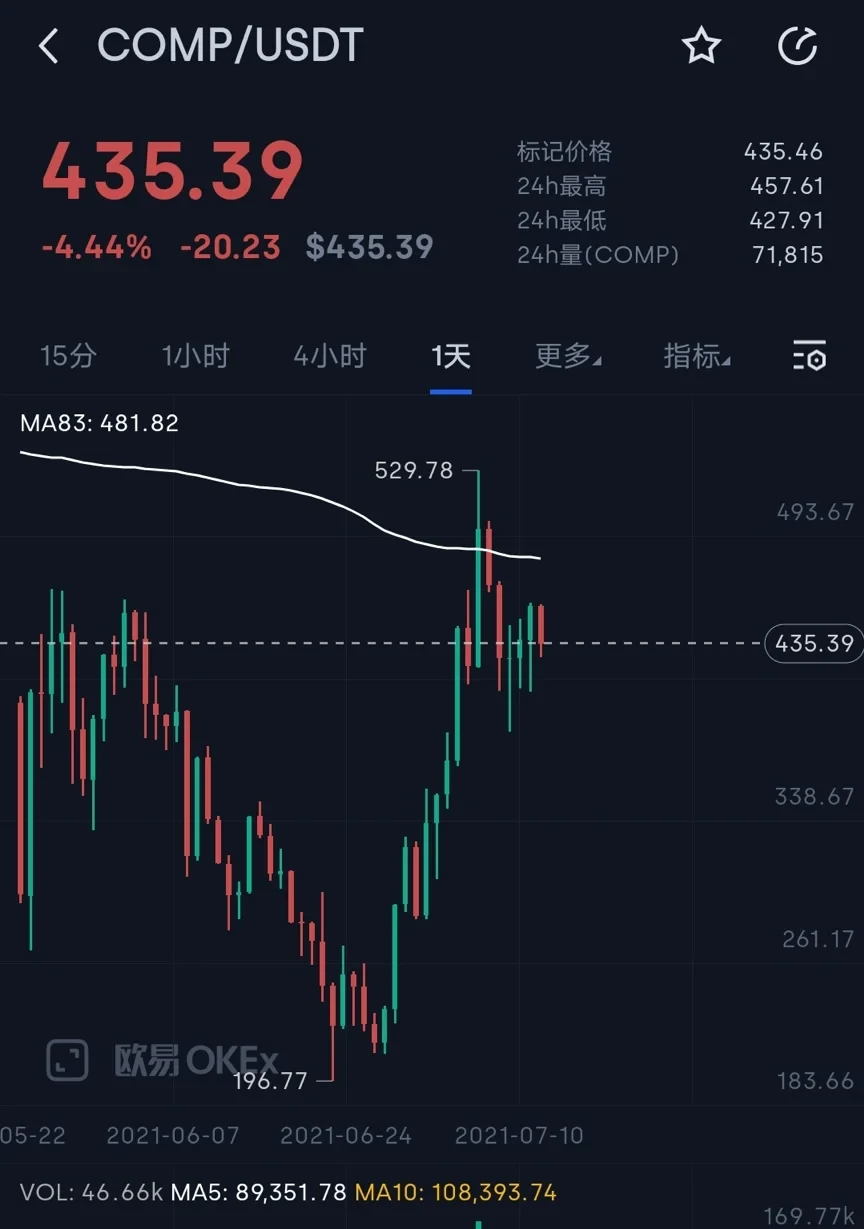Toggle the 1天 daily candle view

tap(451, 356)
